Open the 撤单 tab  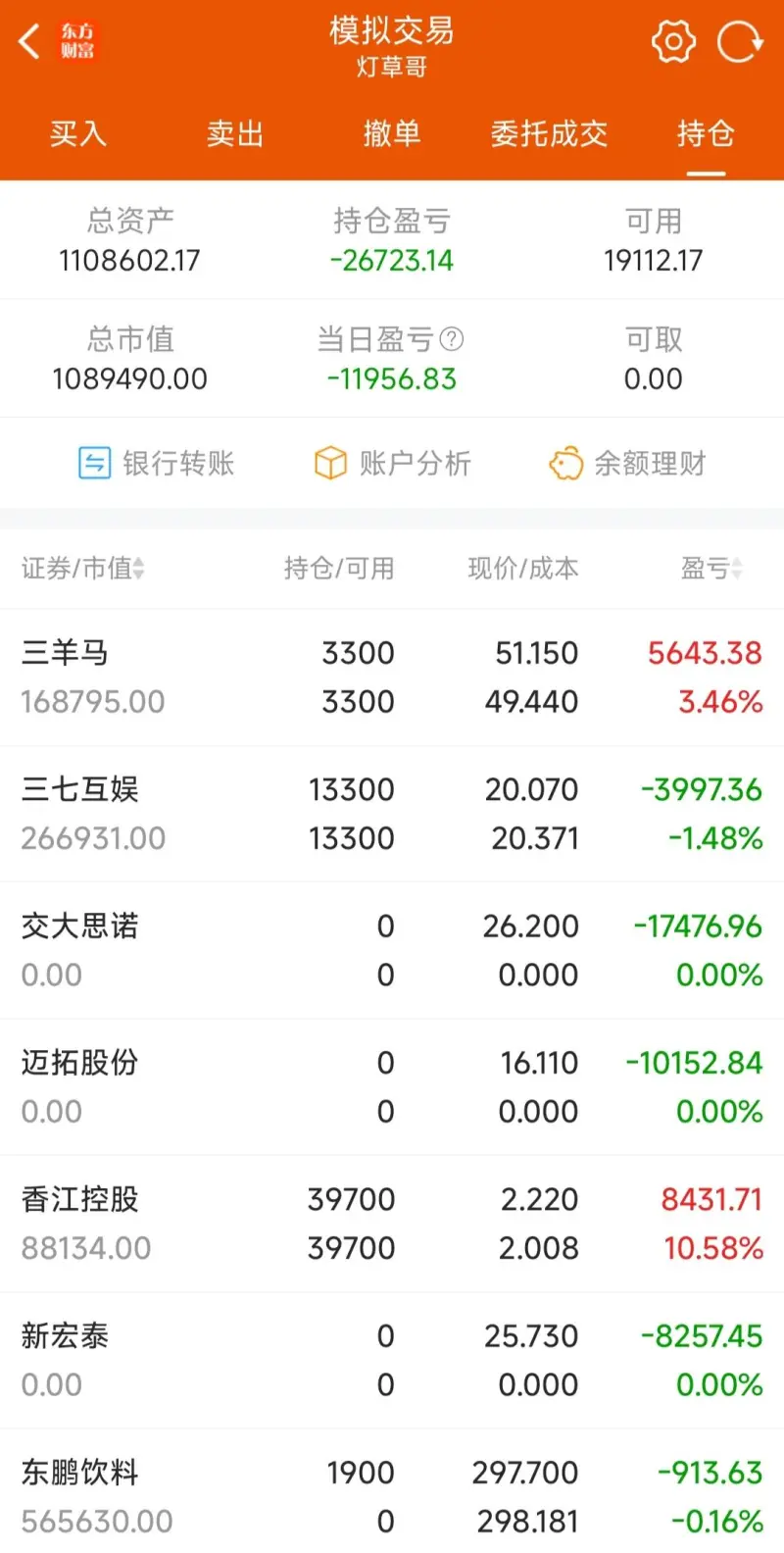click(392, 133)
